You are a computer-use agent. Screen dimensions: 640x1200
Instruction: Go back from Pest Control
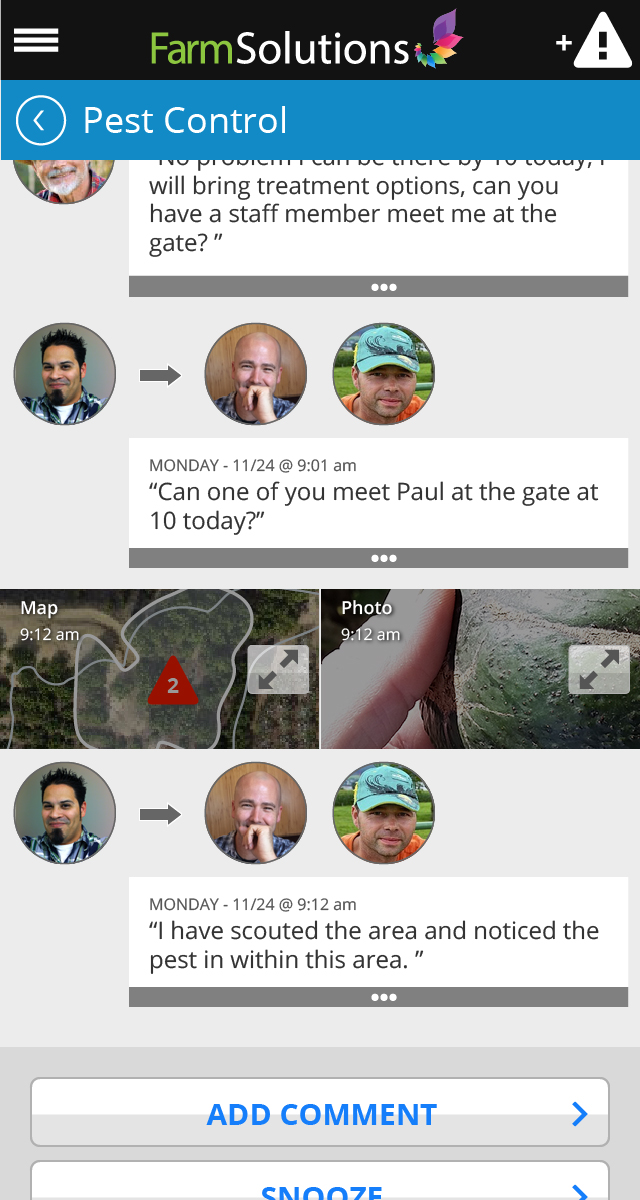pyautogui.click(x=40, y=121)
